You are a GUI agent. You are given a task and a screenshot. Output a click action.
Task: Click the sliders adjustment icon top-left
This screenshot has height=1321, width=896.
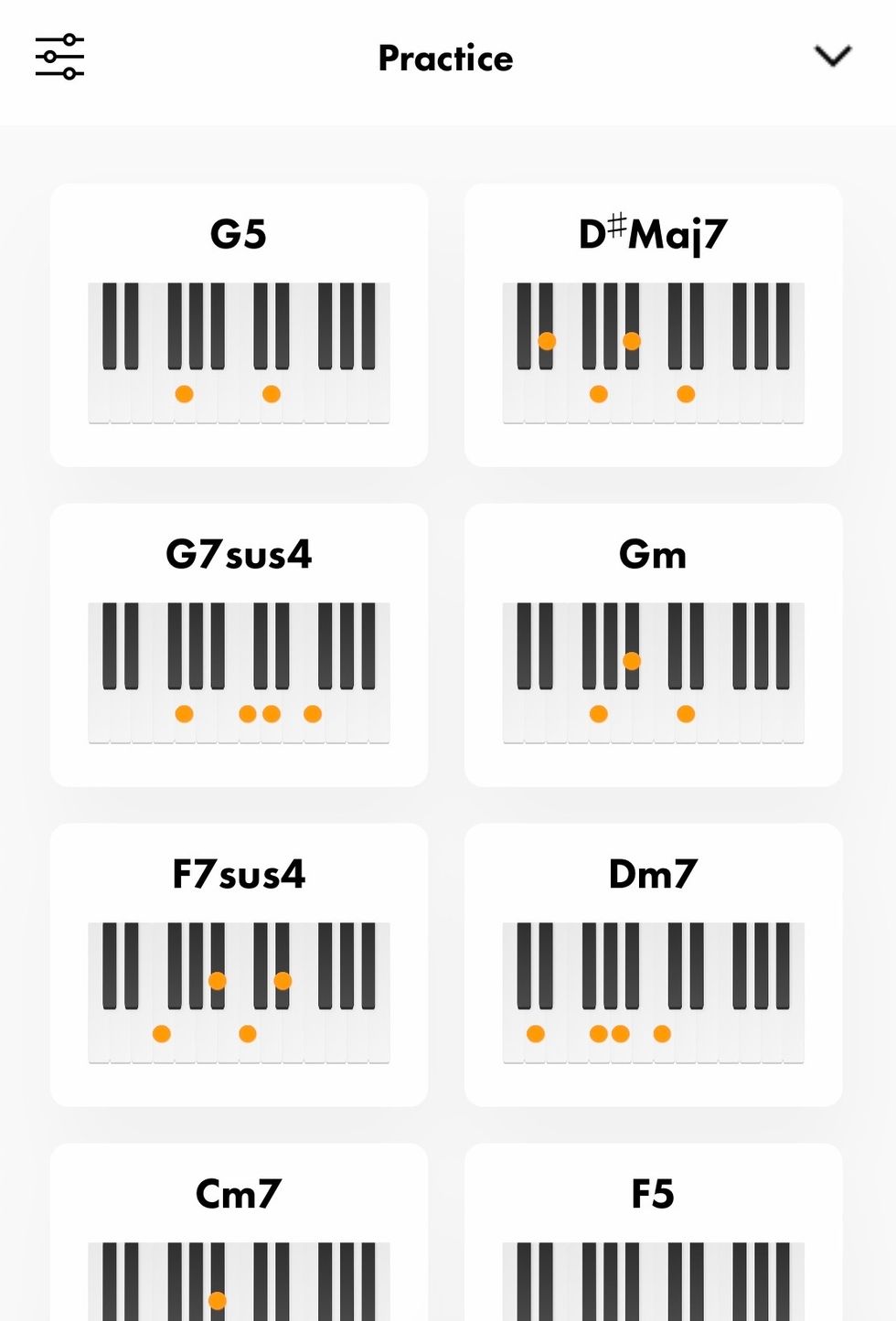[x=61, y=58]
